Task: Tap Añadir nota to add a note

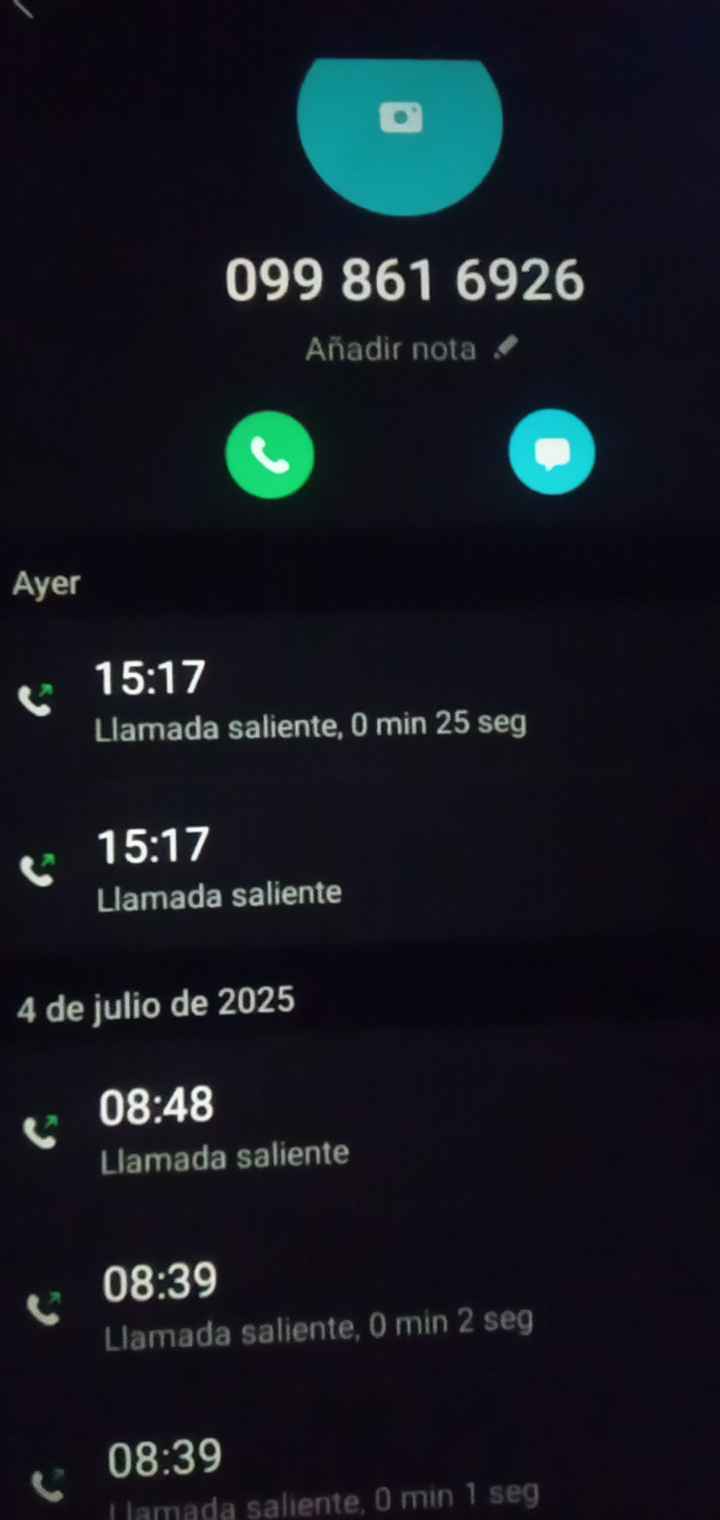Action: pos(410,350)
